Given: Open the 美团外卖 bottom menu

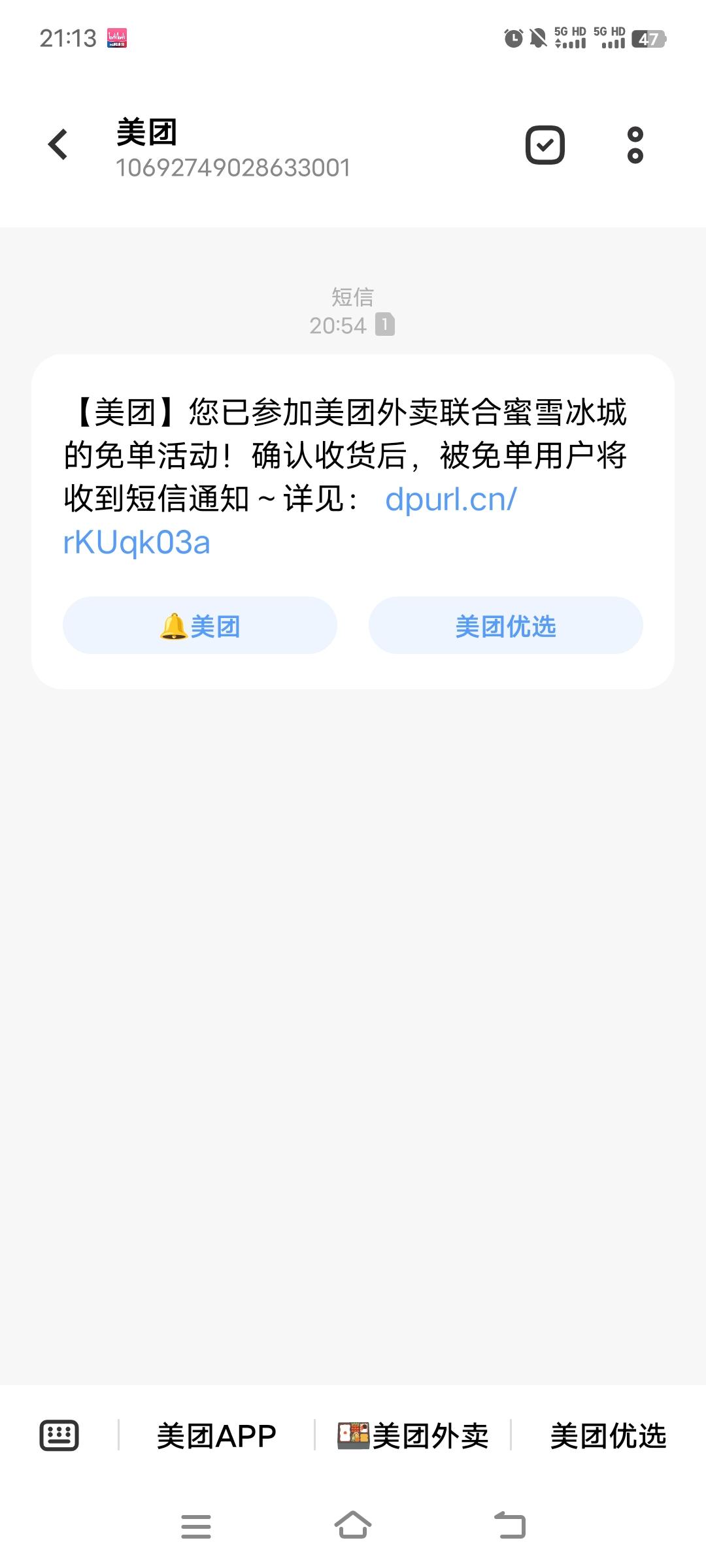Looking at the screenshot, I should click(413, 1435).
